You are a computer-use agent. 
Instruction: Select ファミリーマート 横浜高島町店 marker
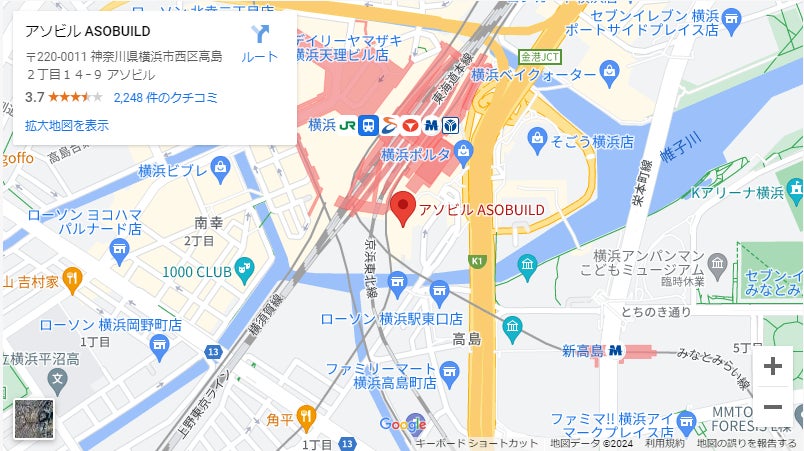pos(450,376)
